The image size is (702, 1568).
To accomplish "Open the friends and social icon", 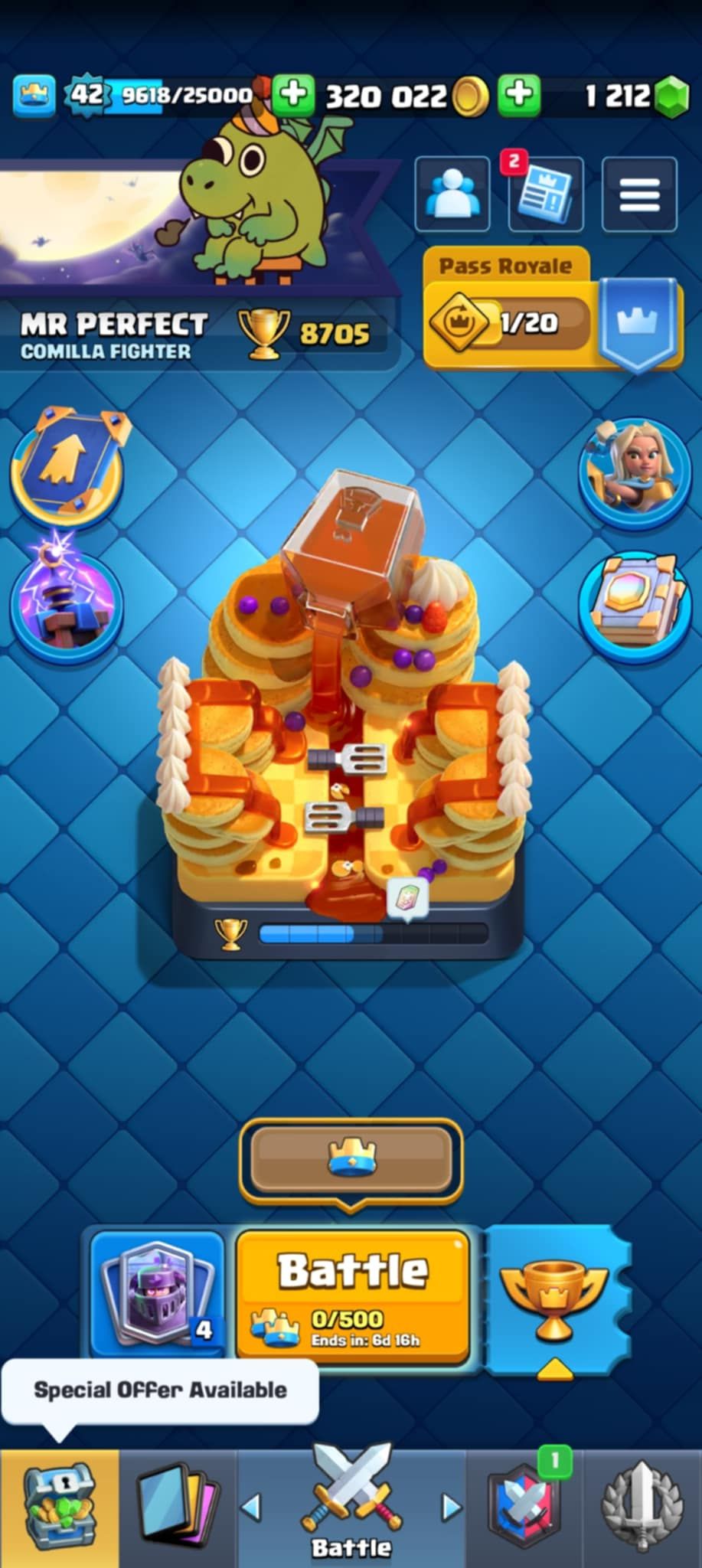I will [452, 194].
